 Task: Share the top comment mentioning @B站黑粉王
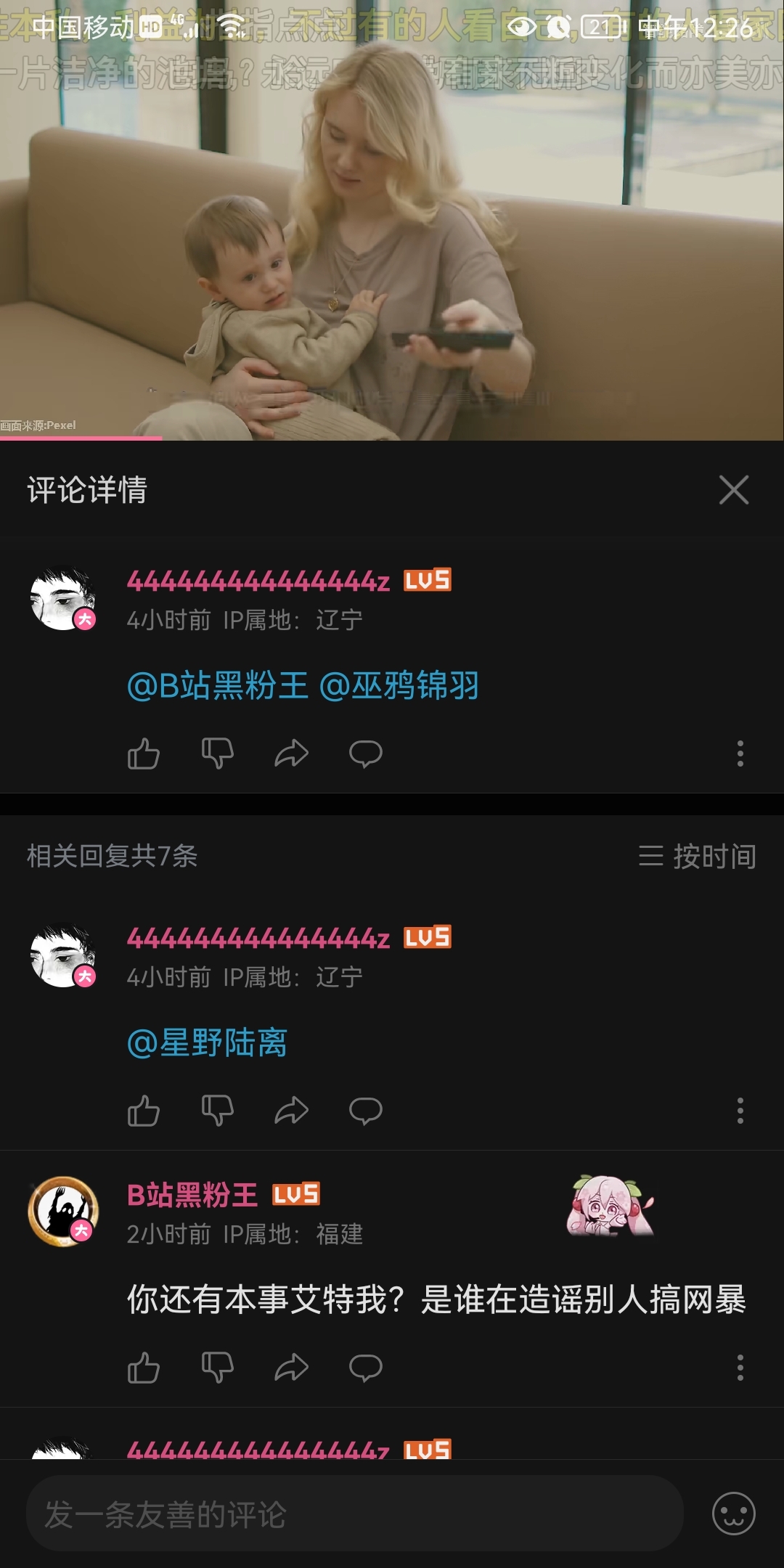tap(292, 754)
